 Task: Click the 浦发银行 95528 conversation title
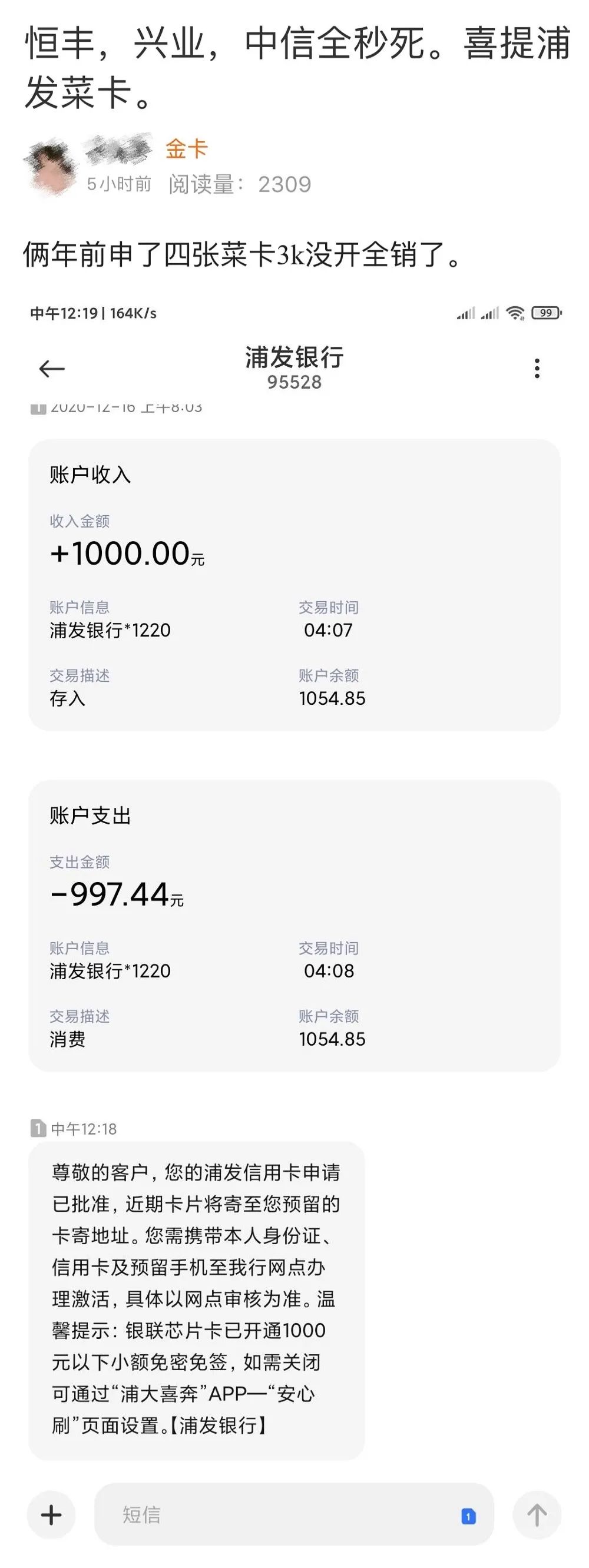click(294, 367)
